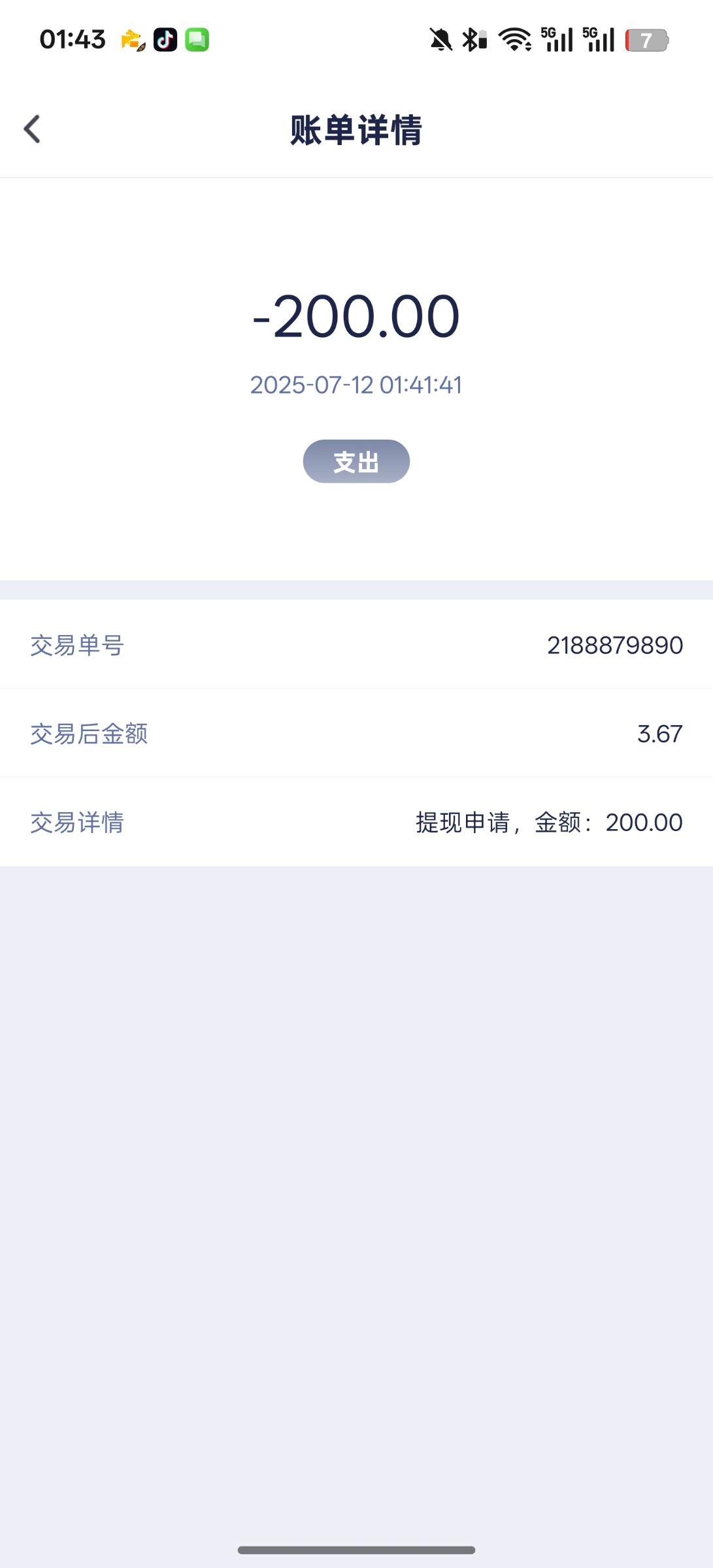Tap the 支出 expense pill button

pos(356,461)
